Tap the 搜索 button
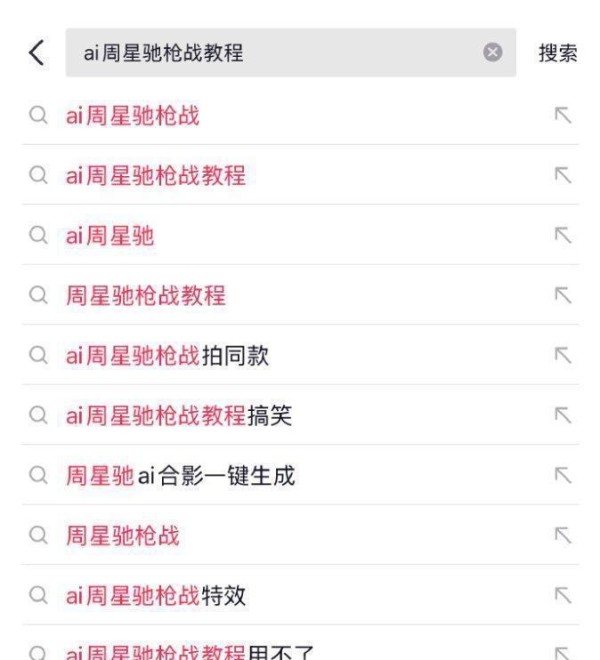 coord(557,53)
